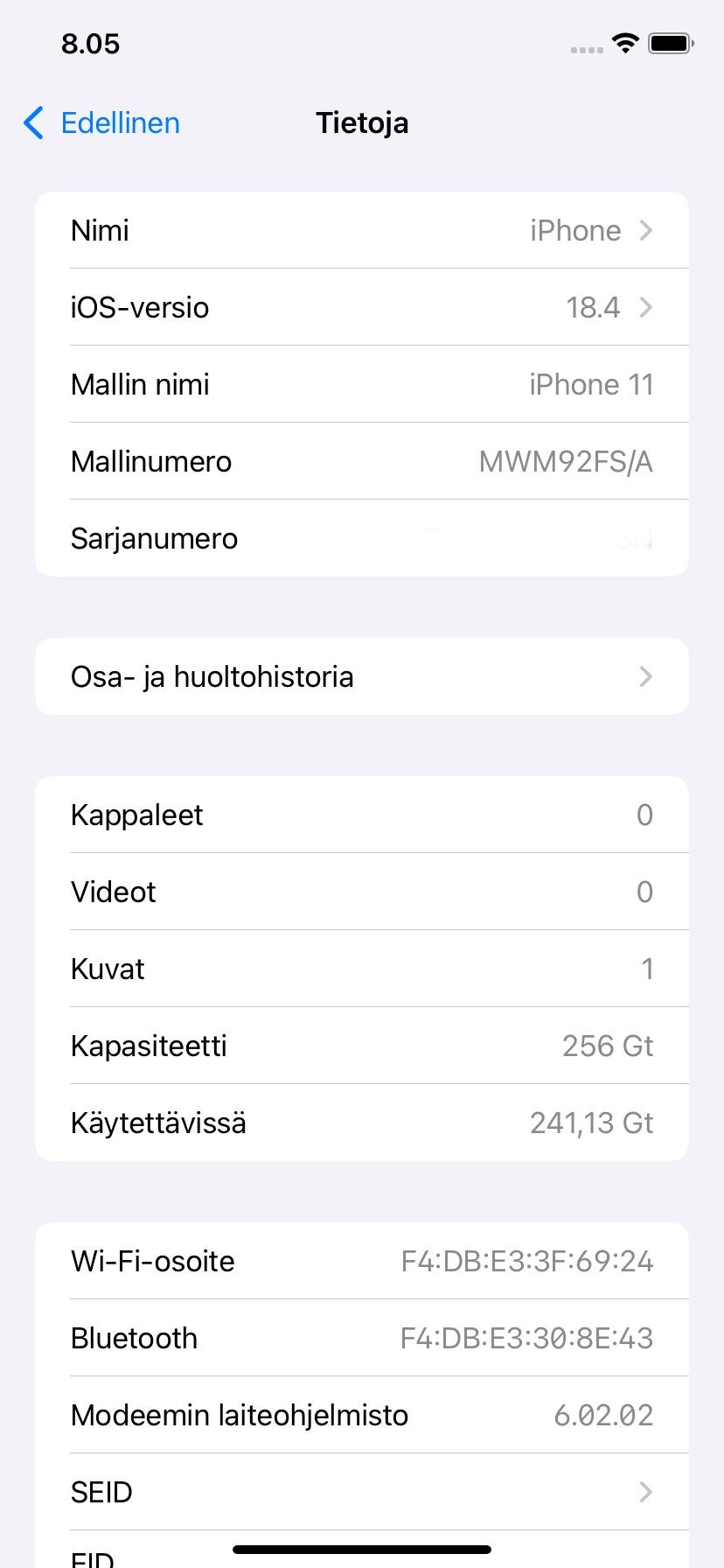The image size is (724, 1568).
Task: Select the Mallinumero MWM92FS/A row
Action: (362, 461)
